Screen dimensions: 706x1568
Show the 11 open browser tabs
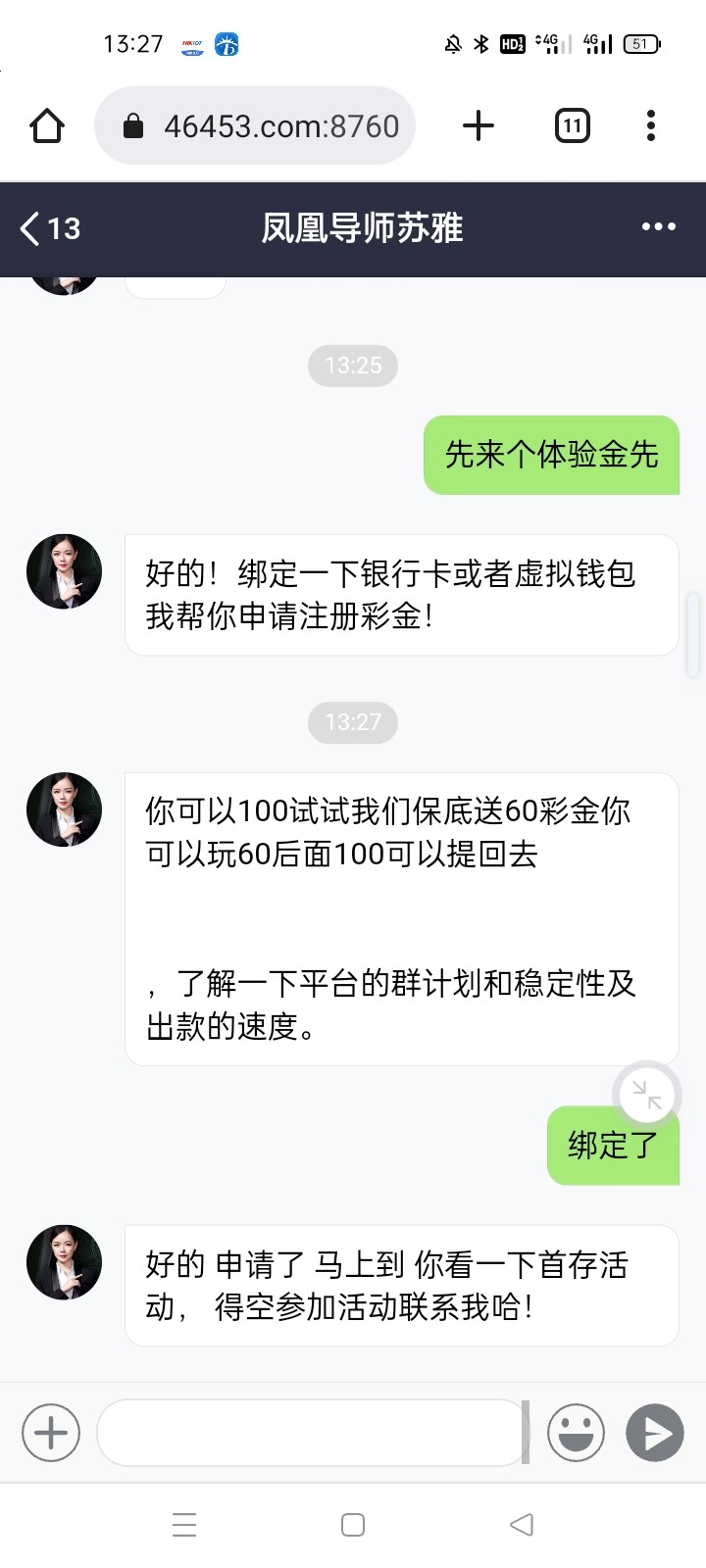[x=573, y=125]
